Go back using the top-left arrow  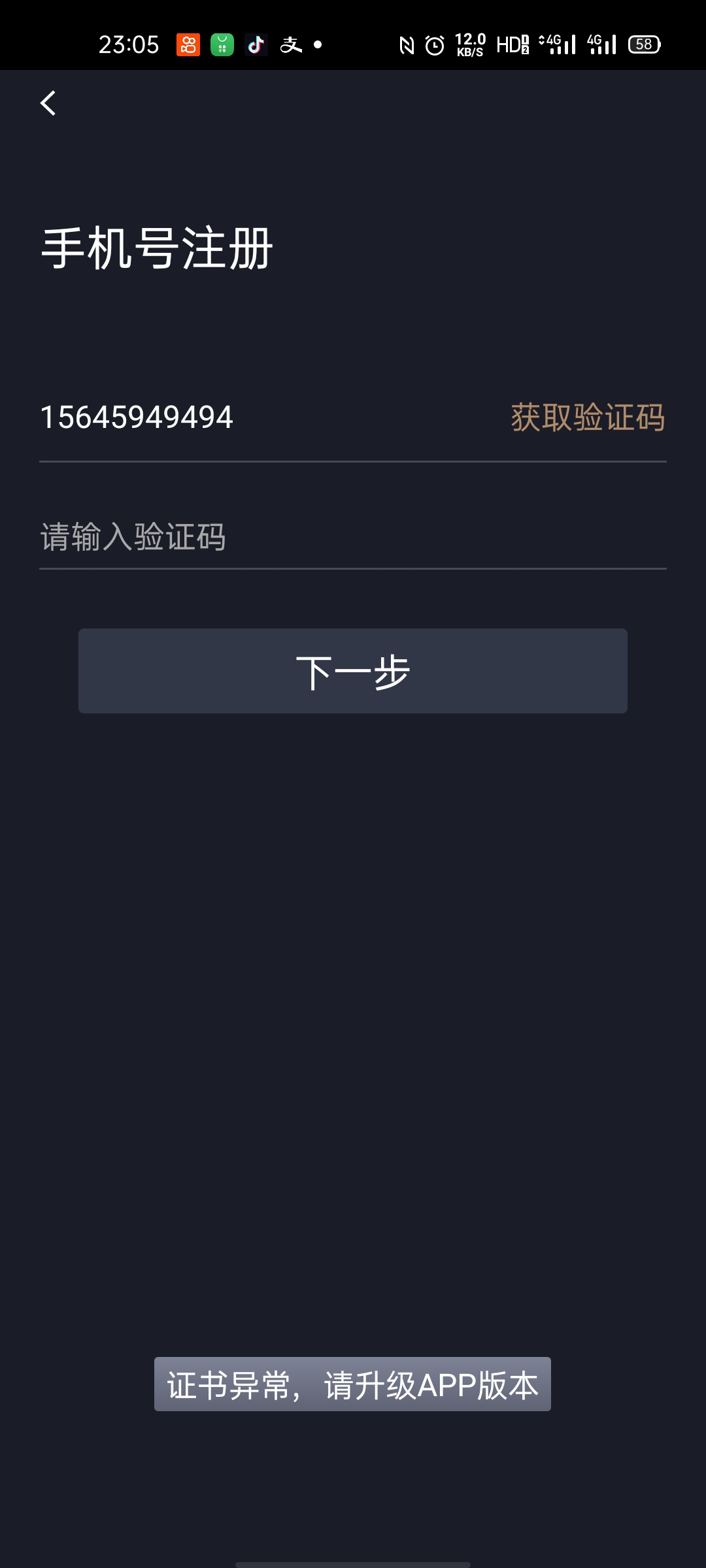[48, 103]
